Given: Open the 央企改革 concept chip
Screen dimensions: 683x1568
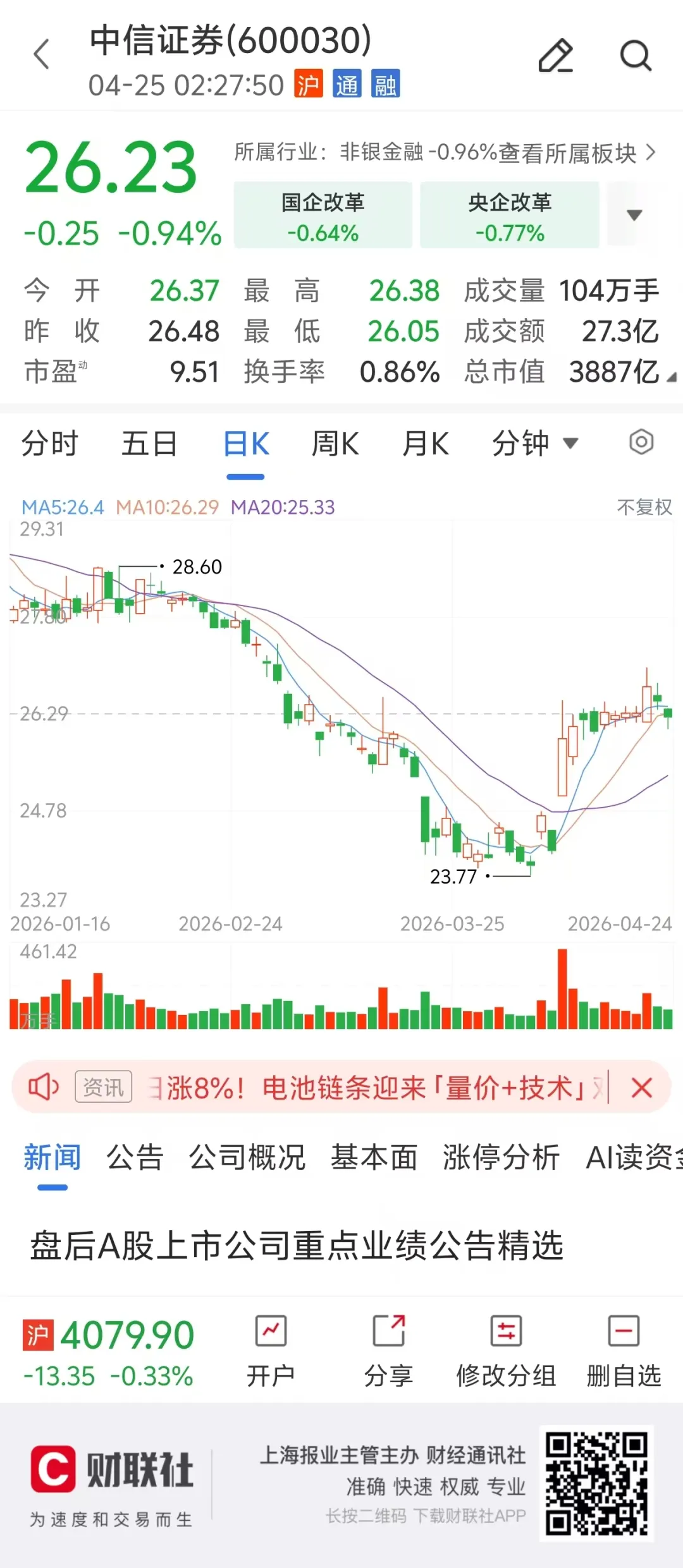Looking at the screenshot, I should 510,216.
